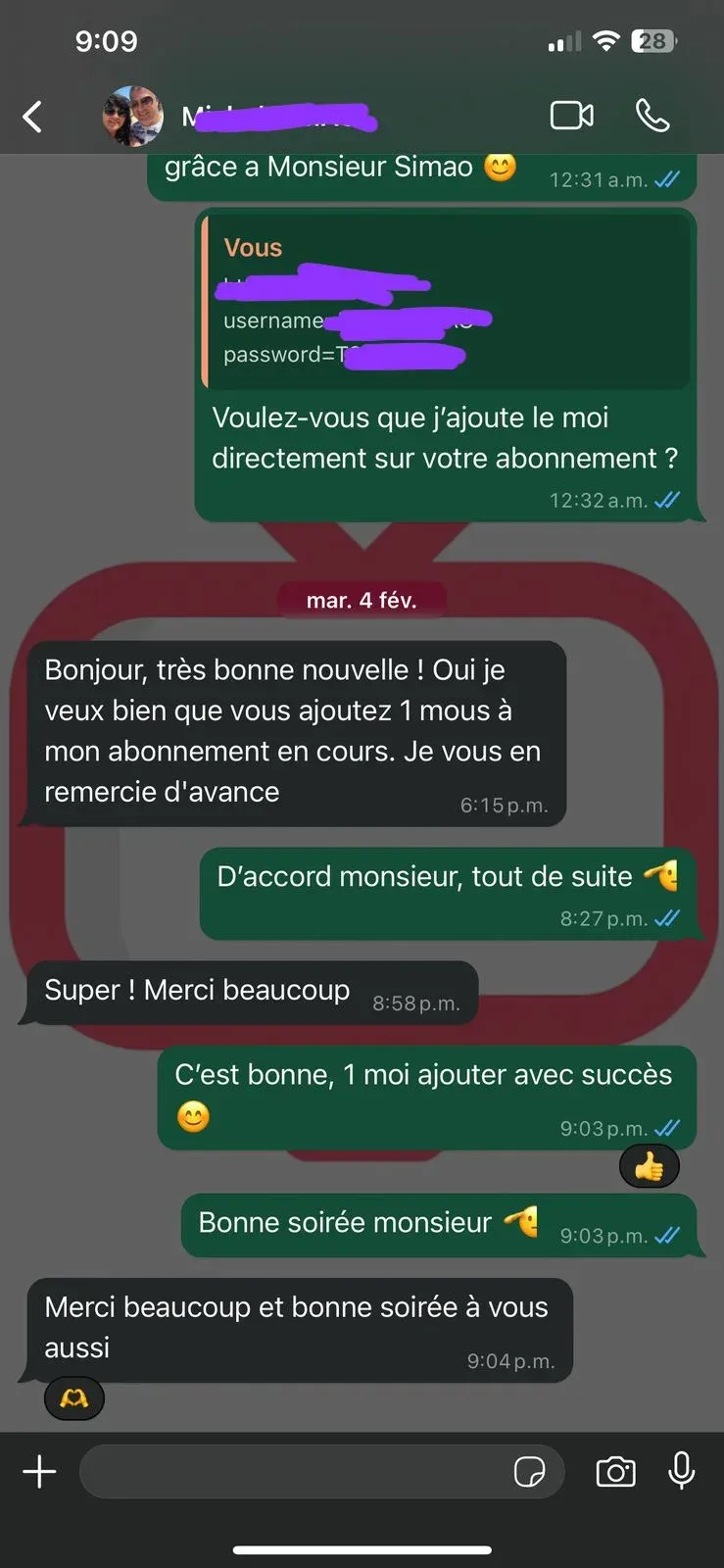
Task: Record a voice message with the microphone
Action: (x=681, y=1471)
